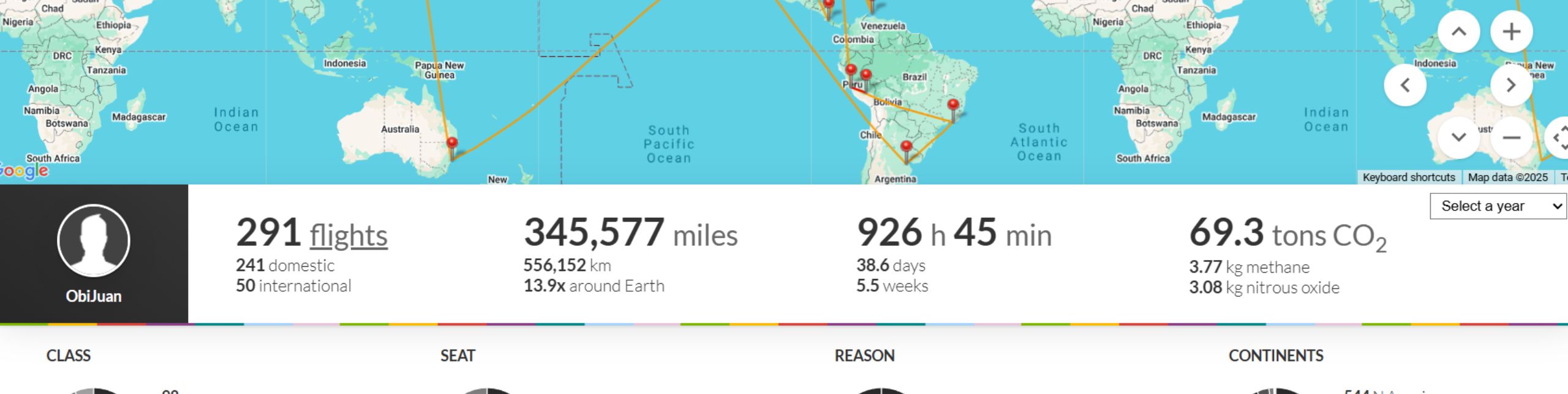1568x394 pixels.
Task: Open the Google logo link
Action: tap(23, 171)
